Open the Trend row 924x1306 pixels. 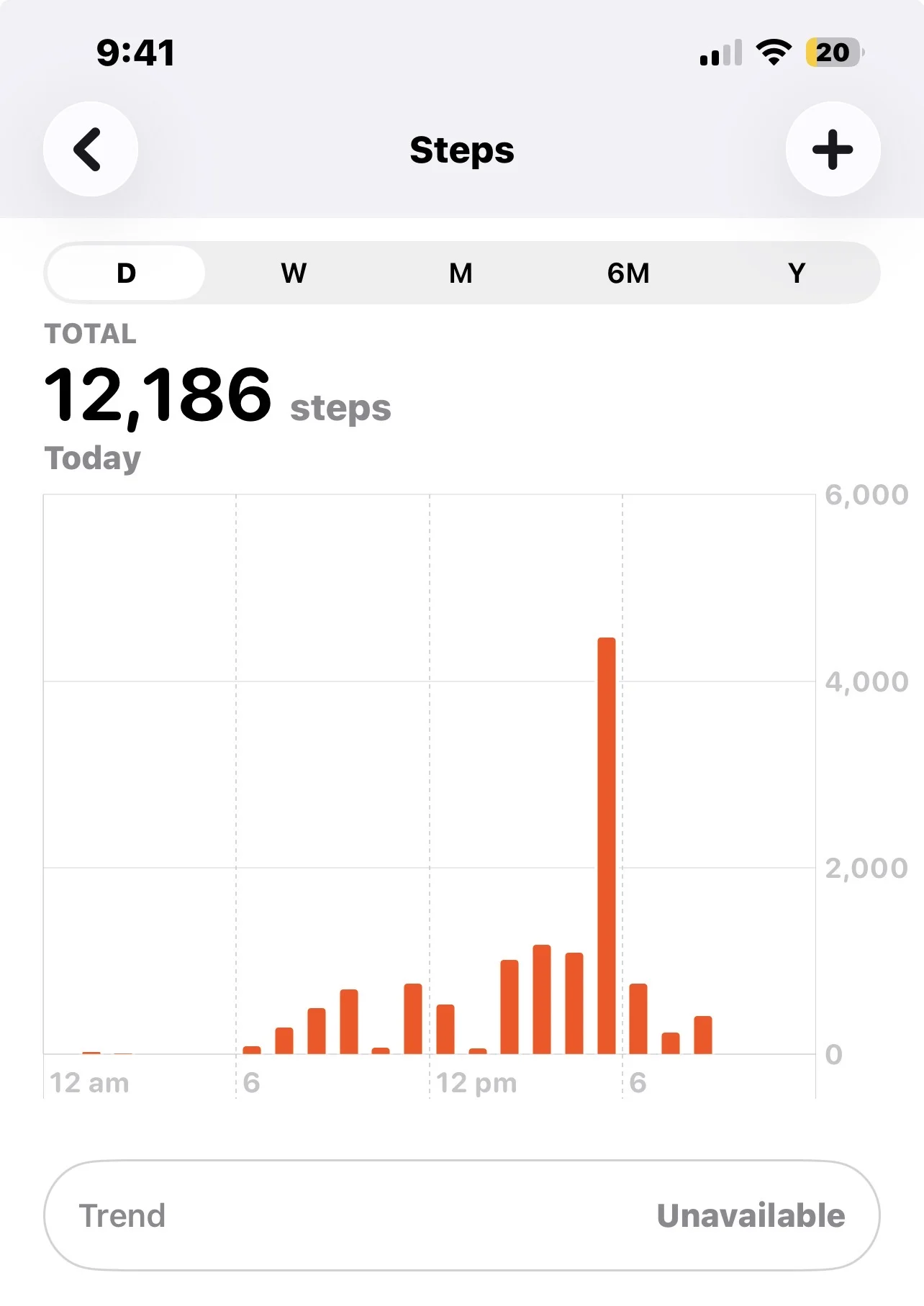point(461,1215)
